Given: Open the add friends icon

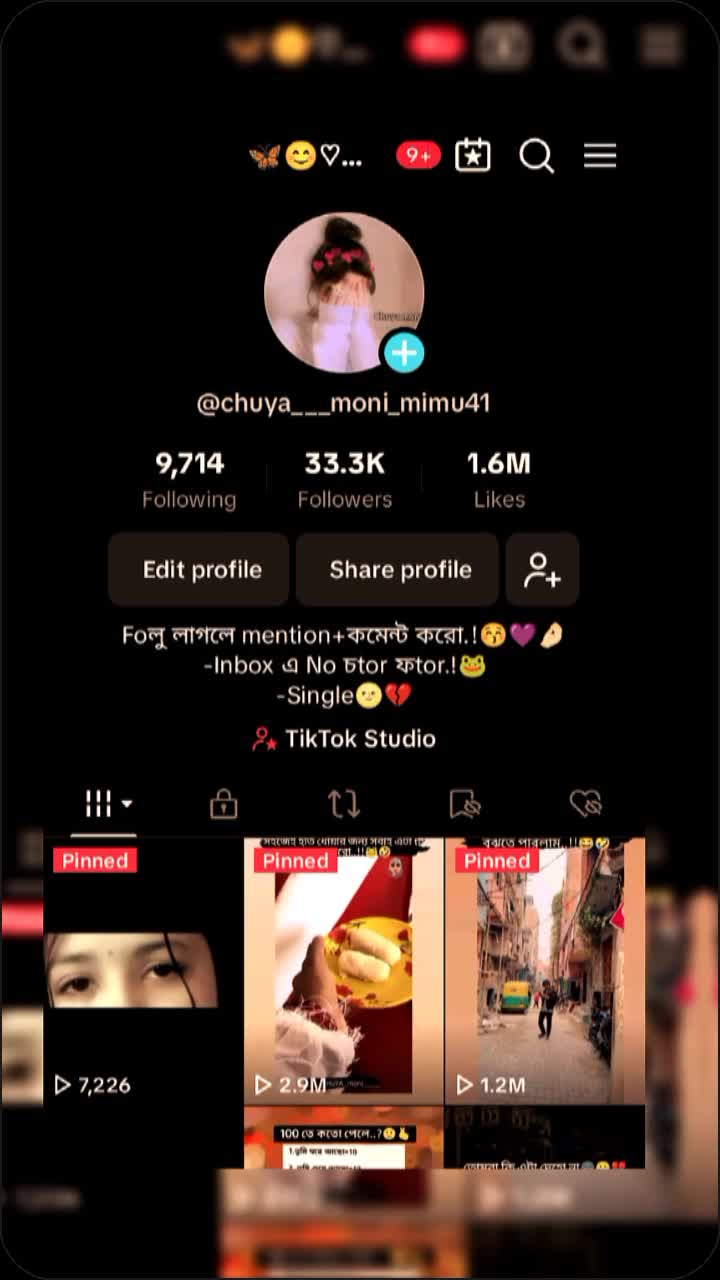Looking at the screenshot, I should [x=542, y=569].
